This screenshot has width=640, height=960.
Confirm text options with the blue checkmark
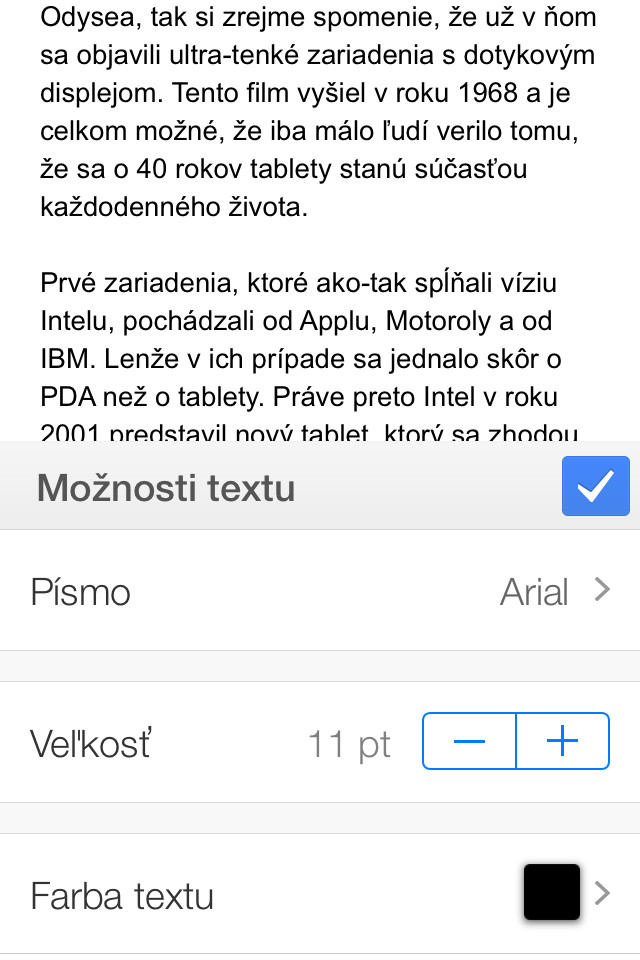[595, 486]
